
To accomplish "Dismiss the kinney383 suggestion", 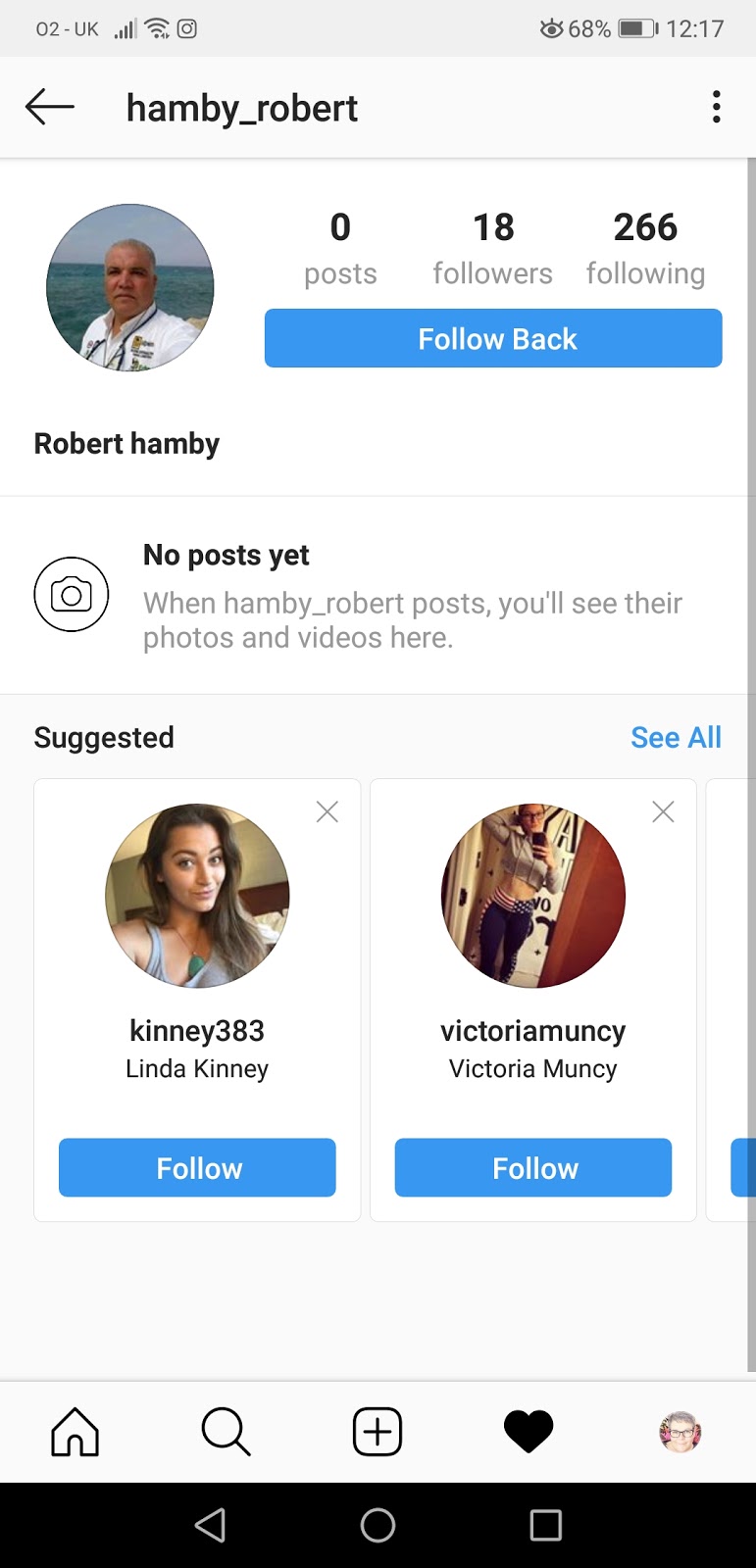I will point(328,811).
